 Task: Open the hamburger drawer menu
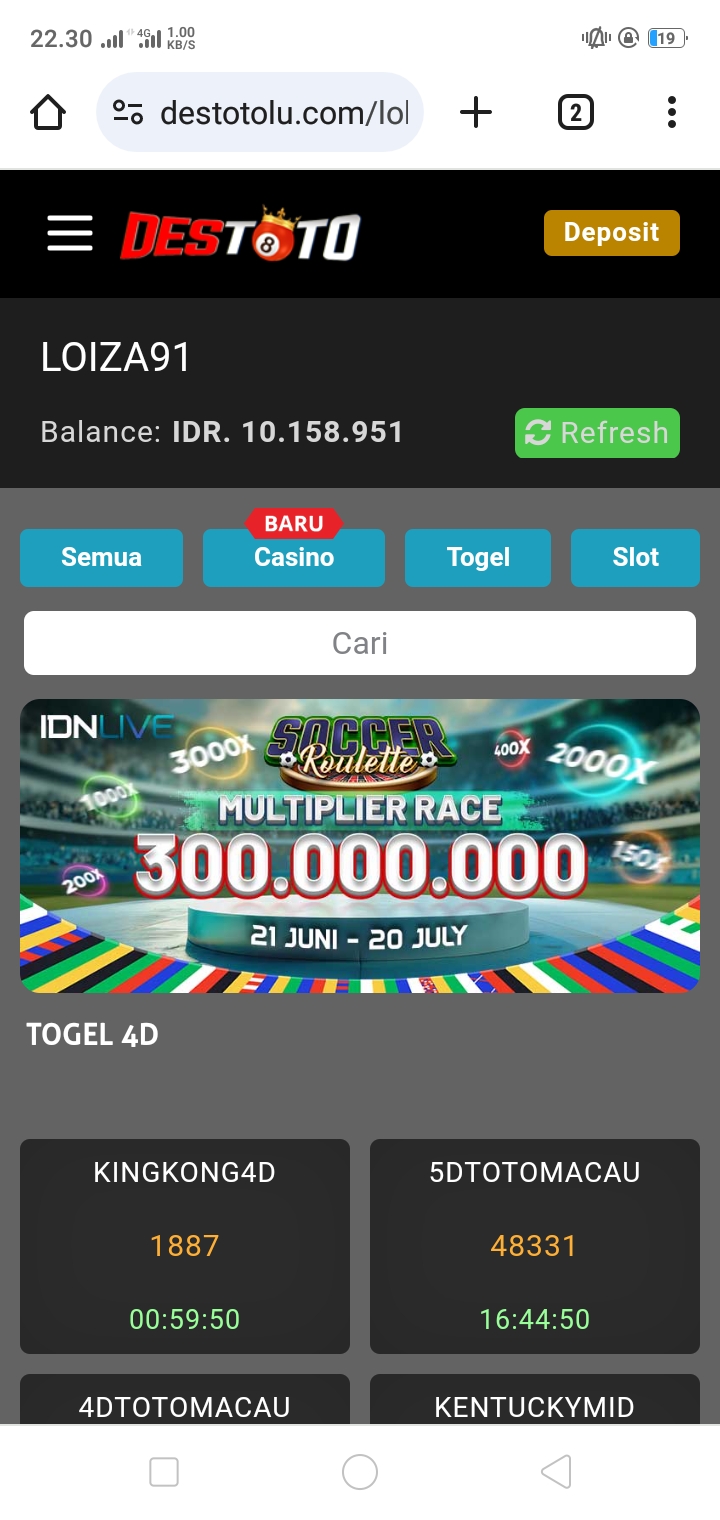pos(70,233)
